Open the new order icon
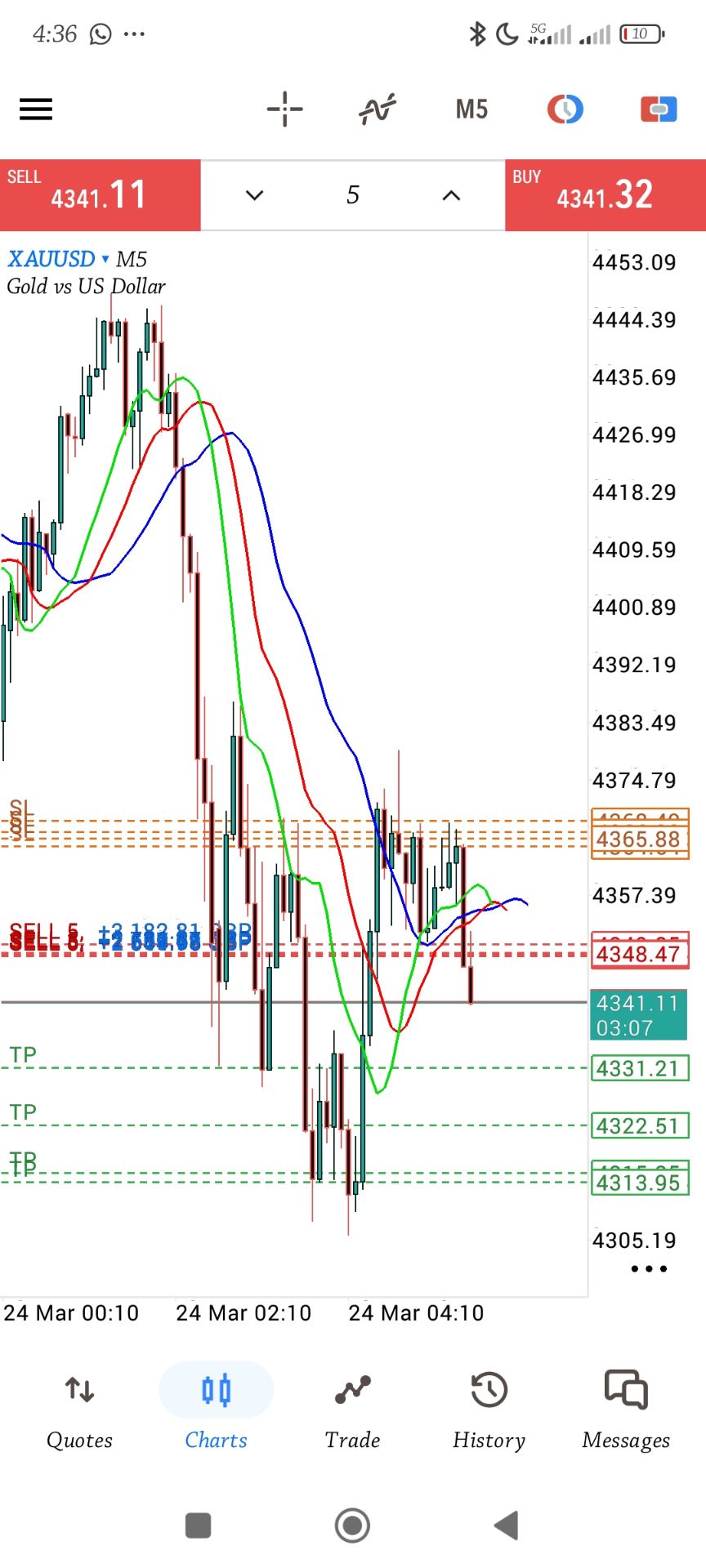The height and width of the screenshot is (1568, 706). click(x=659, y=109)
